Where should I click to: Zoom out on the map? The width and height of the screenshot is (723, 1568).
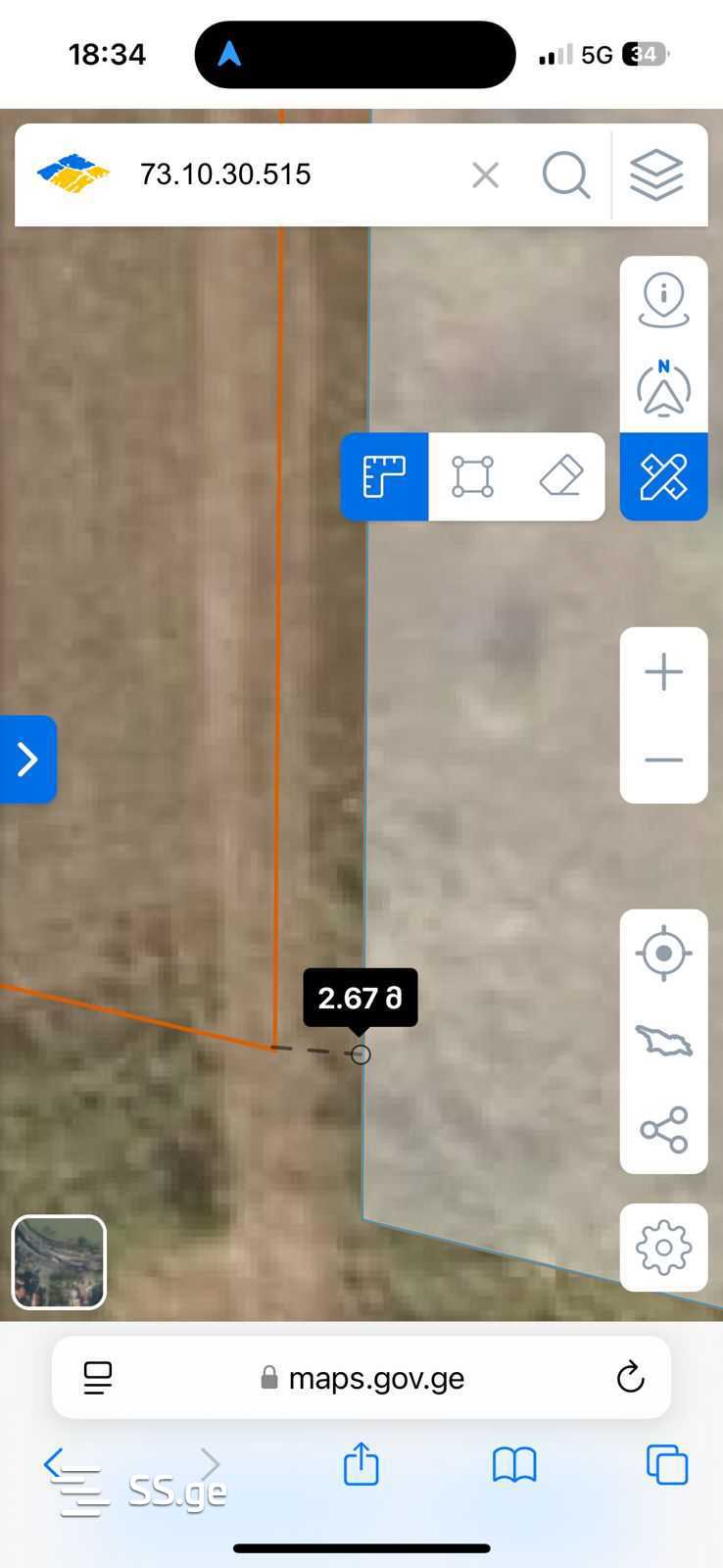pos(663,759)
